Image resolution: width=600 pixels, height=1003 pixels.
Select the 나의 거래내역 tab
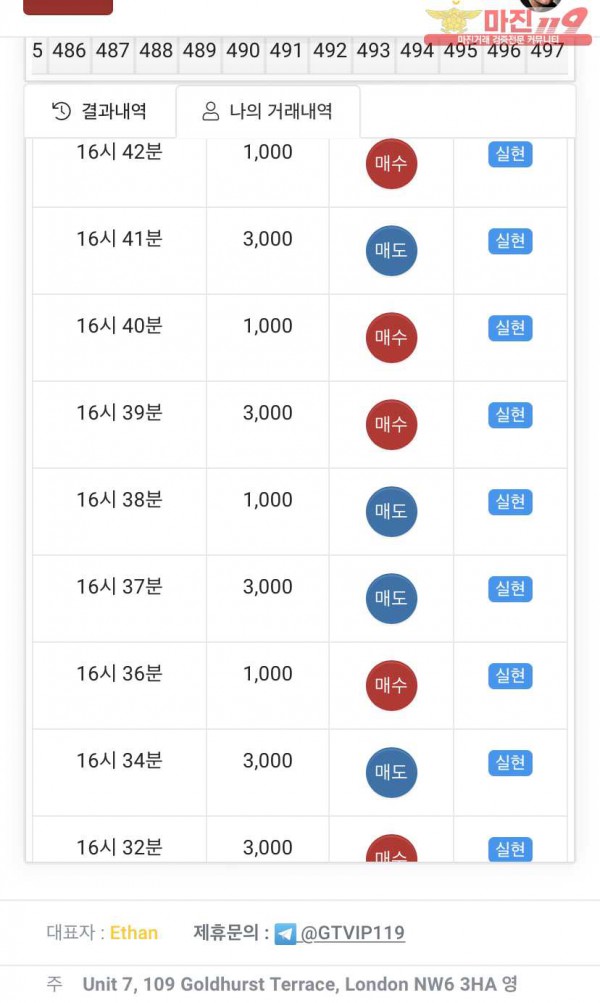pyautogui.click(x=267, y=111)
